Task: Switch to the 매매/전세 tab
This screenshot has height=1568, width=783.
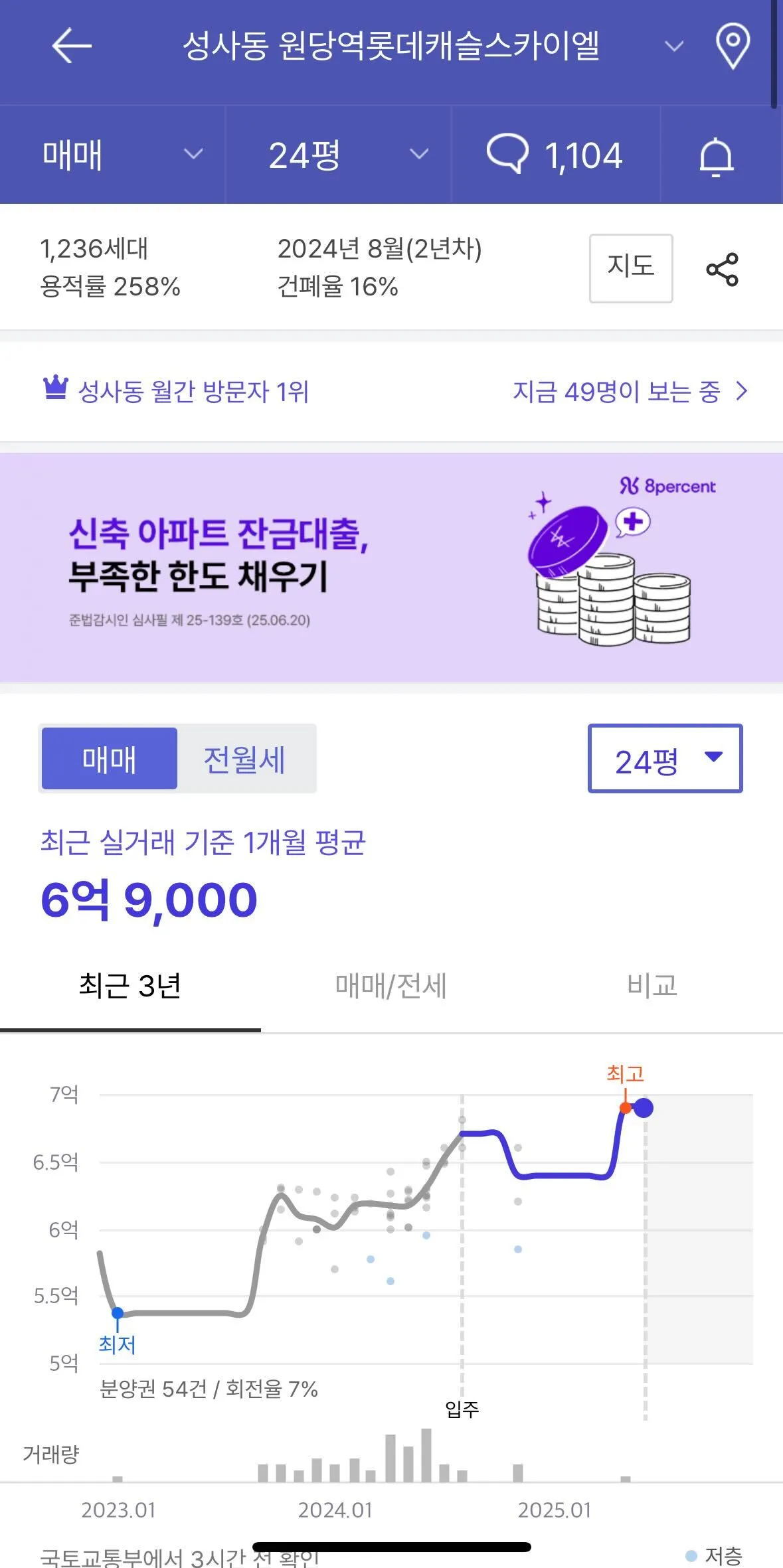Action: tap(391, 985)
